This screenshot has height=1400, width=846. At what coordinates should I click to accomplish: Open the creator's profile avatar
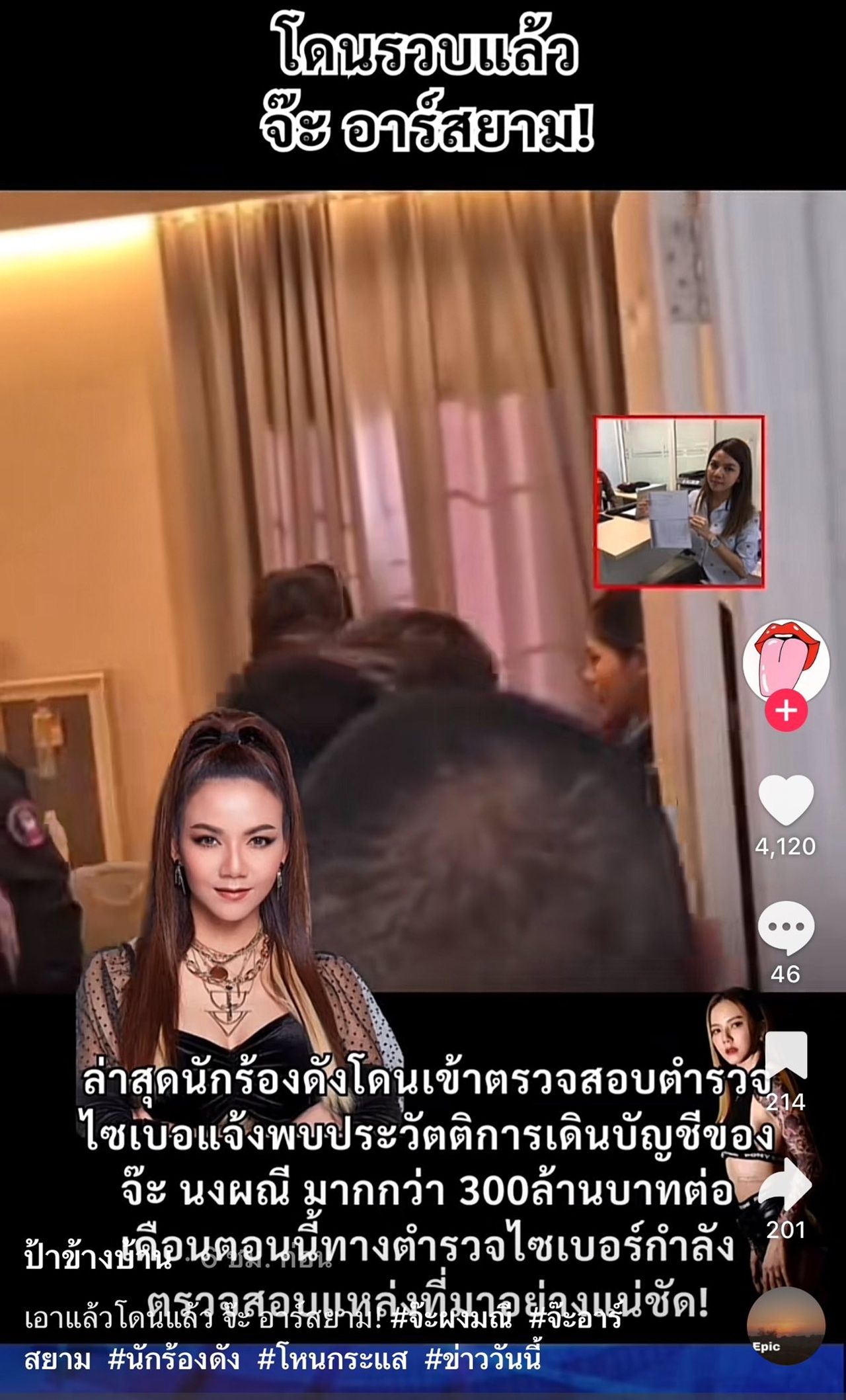pos(785,661)
